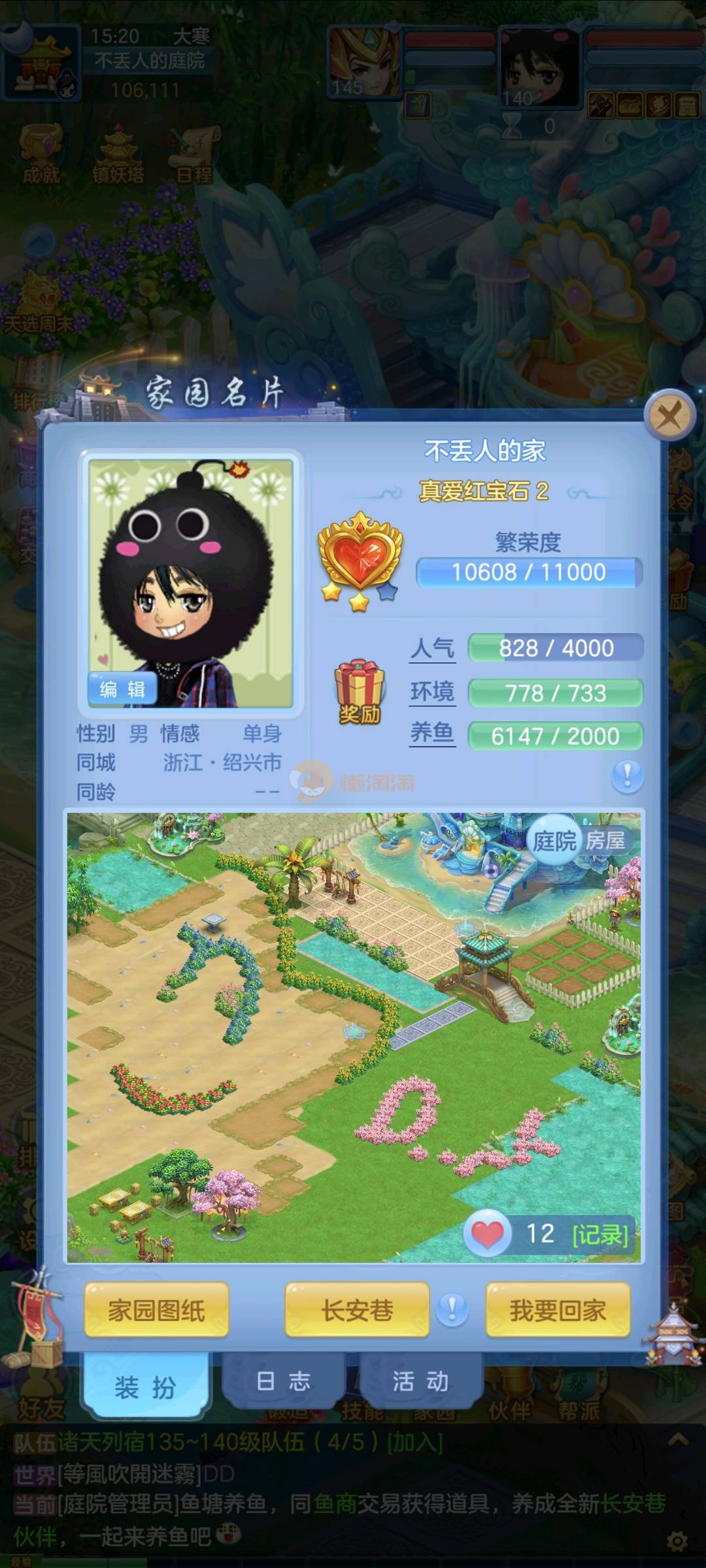Viewport: 706px width, 1568px height.
Task: Switch to the 活动 tab
Action: [420, 1382]
